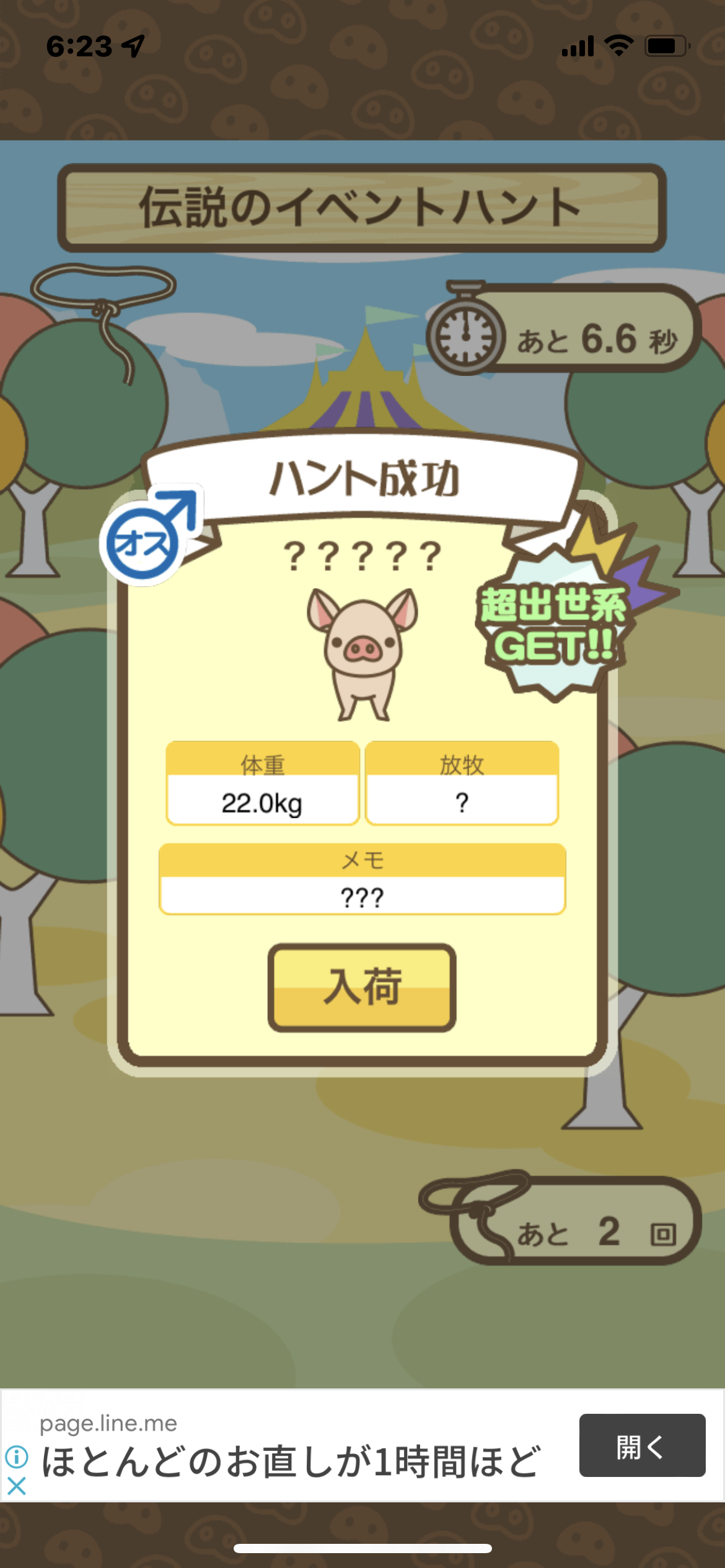This screenshot has height=1568, width=725.
Task: Tap the 入荷 button
Action: tap(362, 987)
